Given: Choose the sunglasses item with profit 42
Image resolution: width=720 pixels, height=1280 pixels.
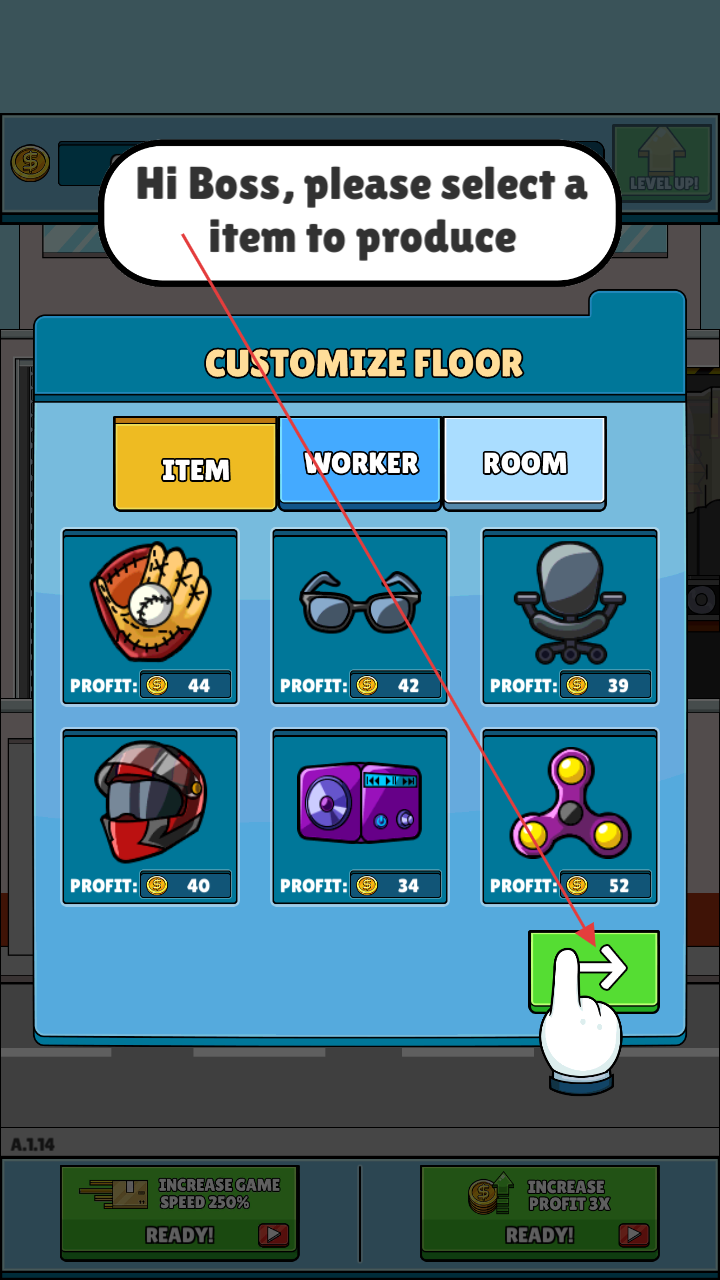Looking at the screenshot, I should click(360, 616).
